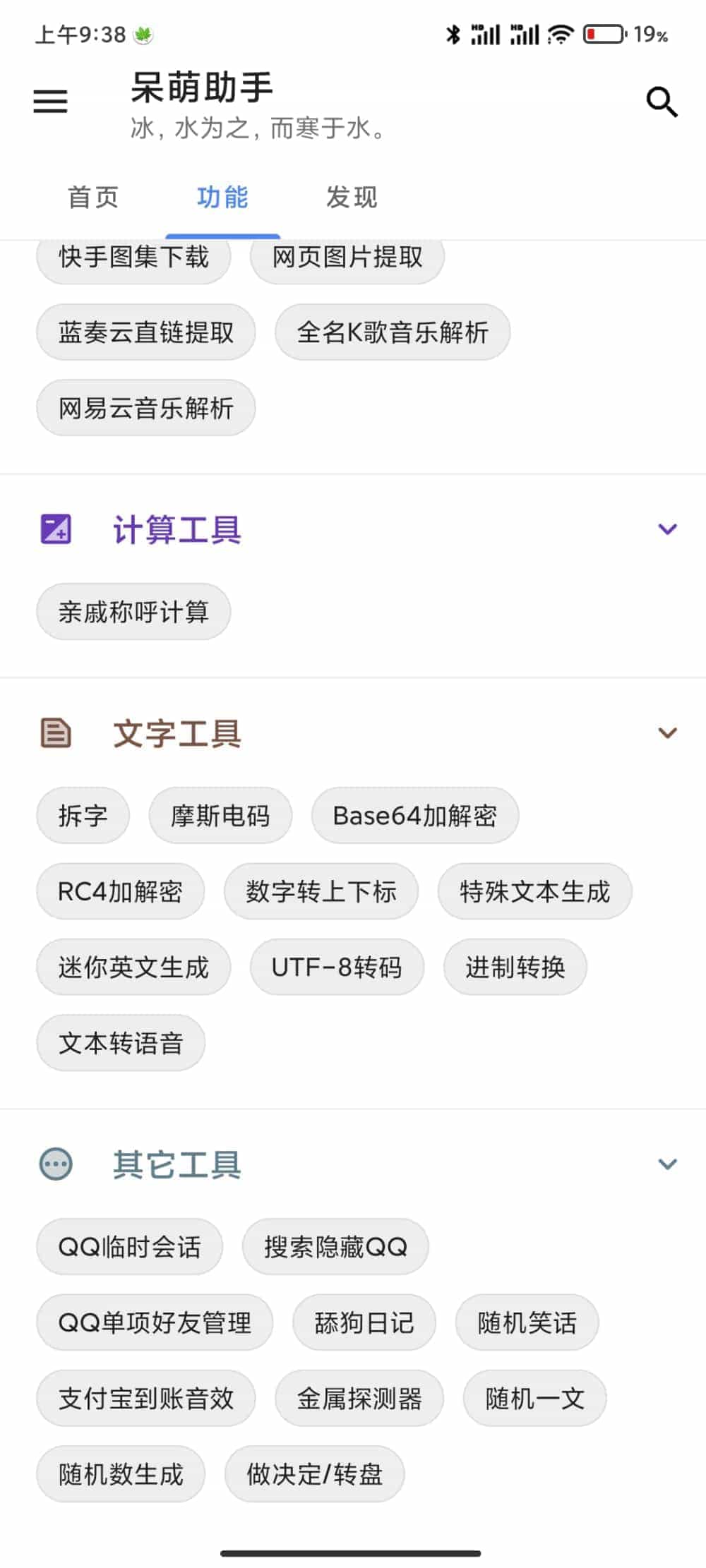Tap the search magnifier icon
This screenshot has width=706, height=1568.
tap(662, 102)
